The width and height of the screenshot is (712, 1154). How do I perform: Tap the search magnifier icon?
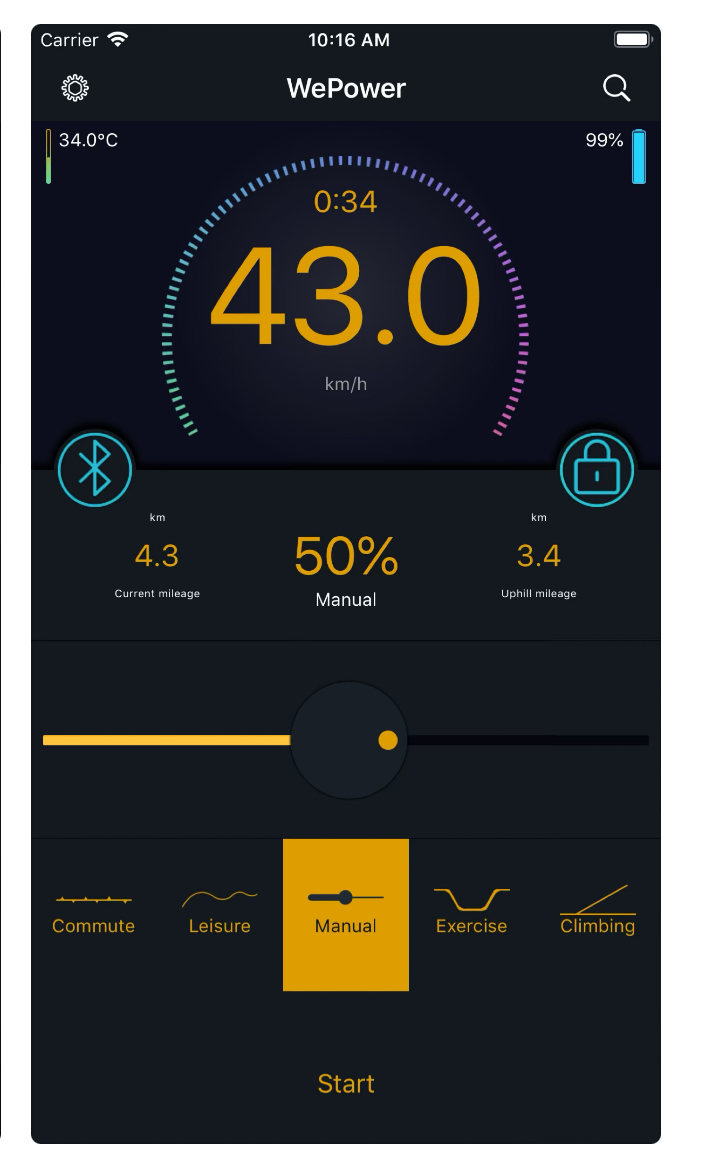616,88
